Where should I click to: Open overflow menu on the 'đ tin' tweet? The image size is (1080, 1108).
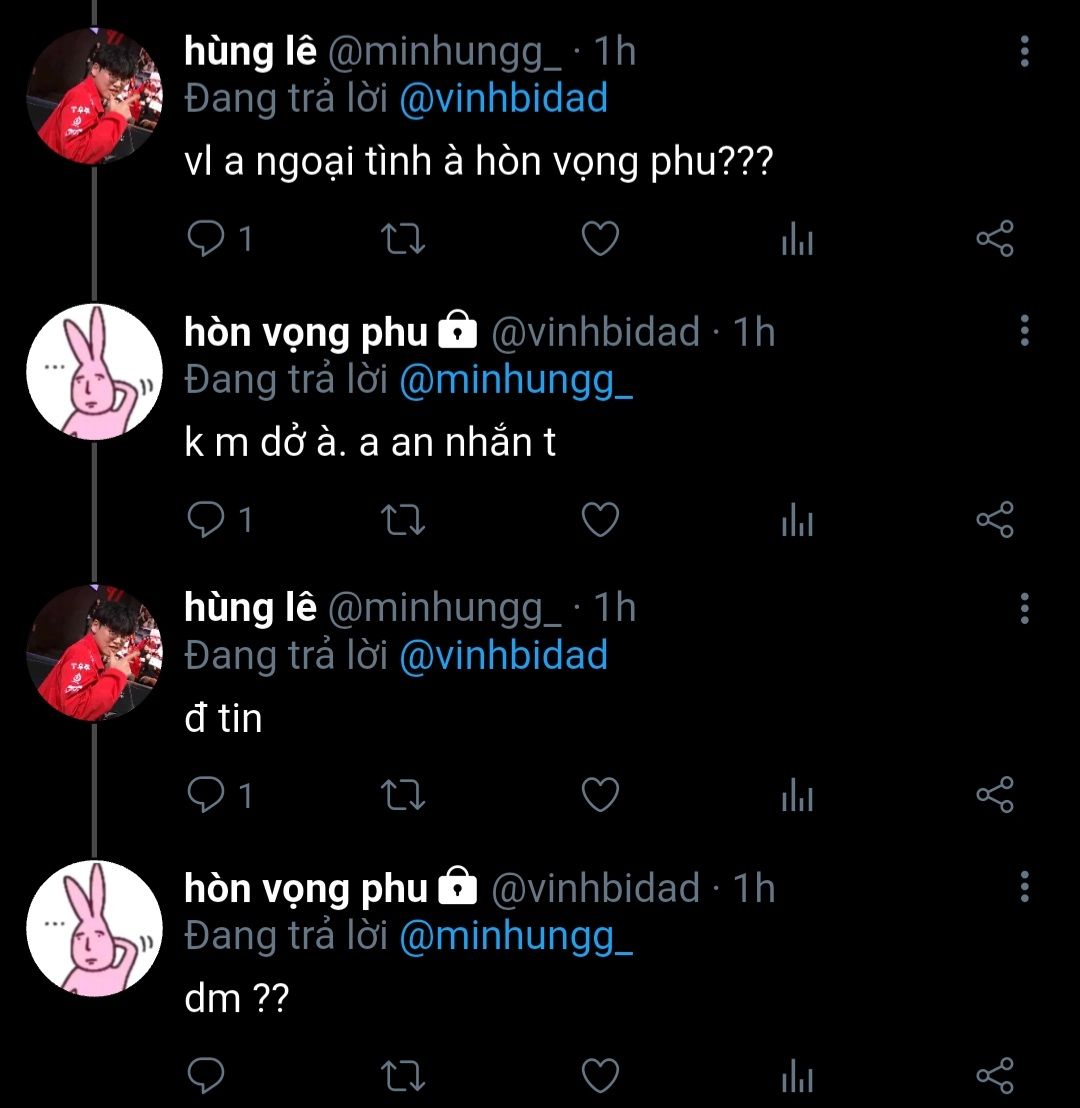(x=1024, y=608)
